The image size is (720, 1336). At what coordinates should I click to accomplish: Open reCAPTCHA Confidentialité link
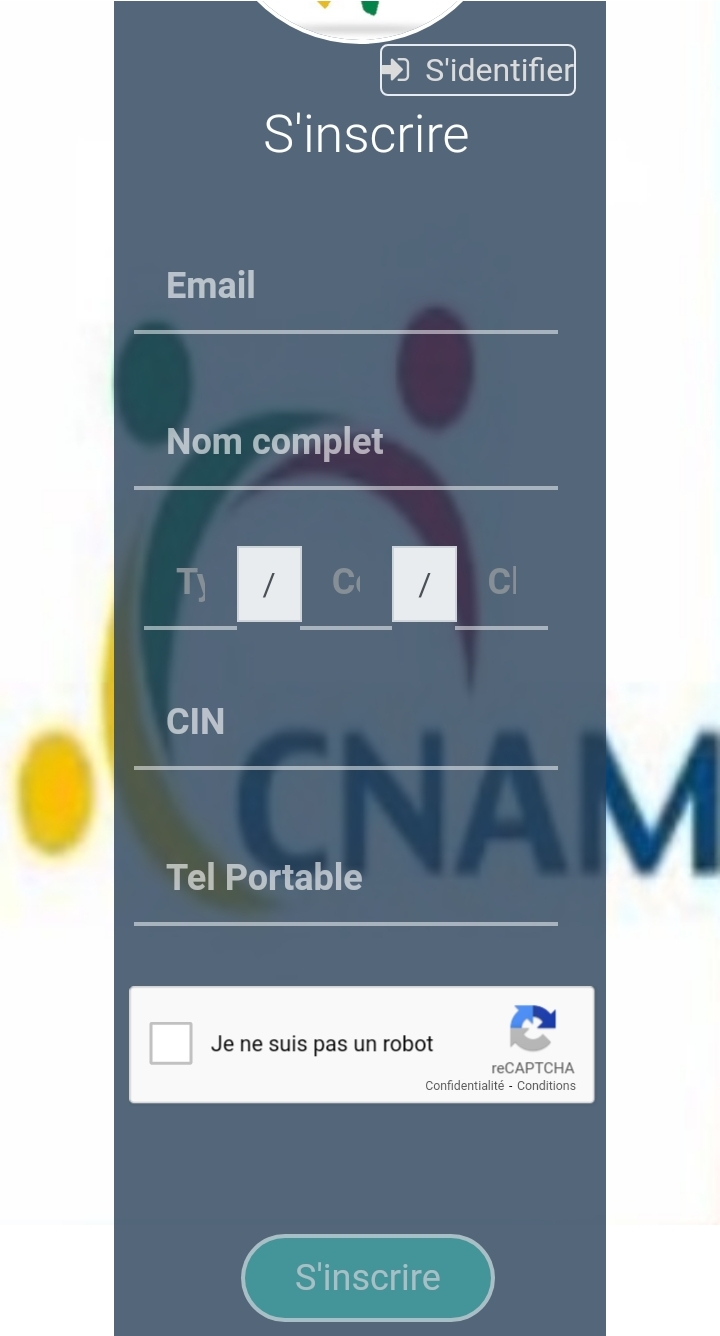(464, 1086)
